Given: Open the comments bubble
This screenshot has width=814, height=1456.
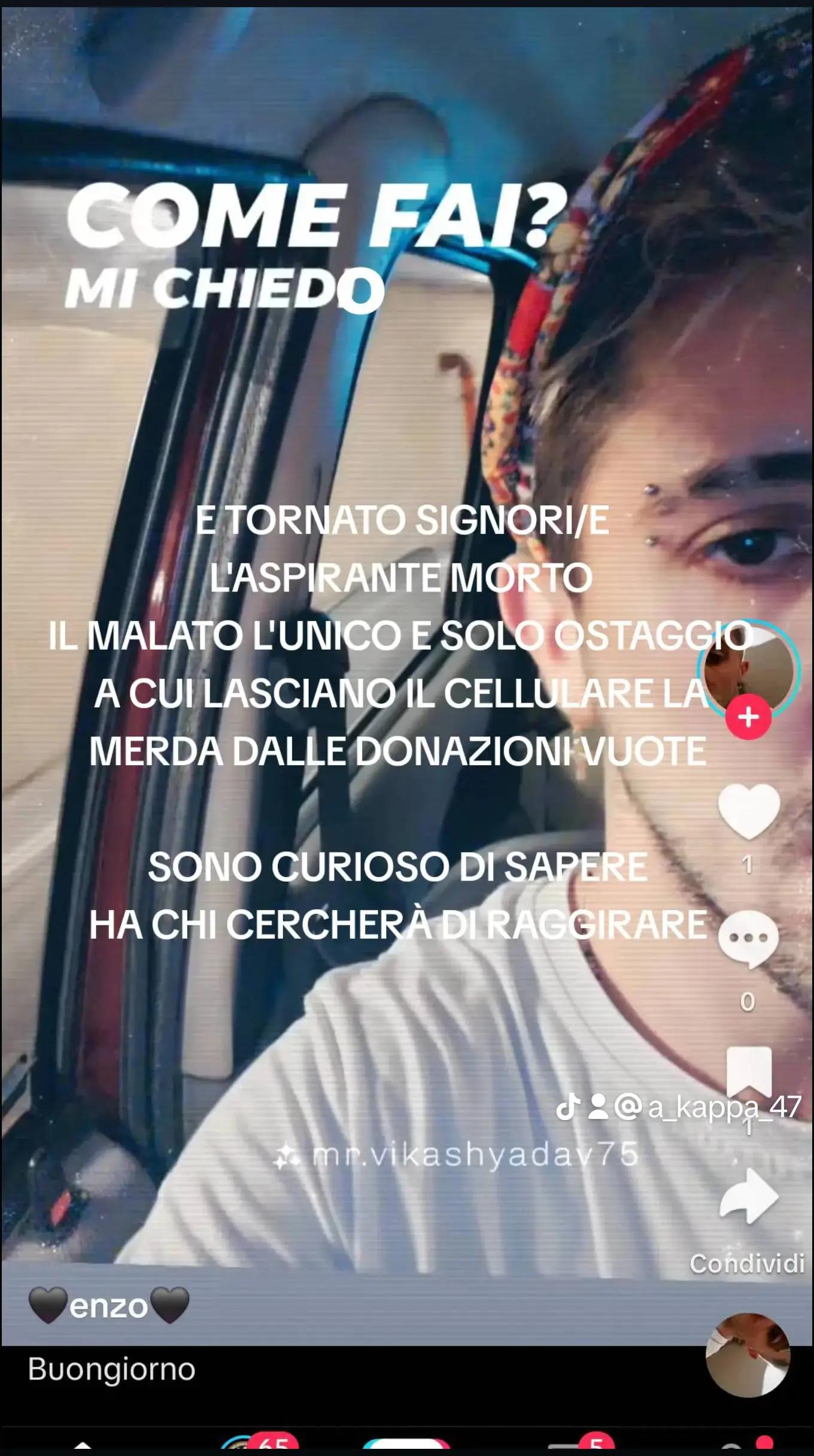Looking at the screenshot, I should [x=748, y=939].
